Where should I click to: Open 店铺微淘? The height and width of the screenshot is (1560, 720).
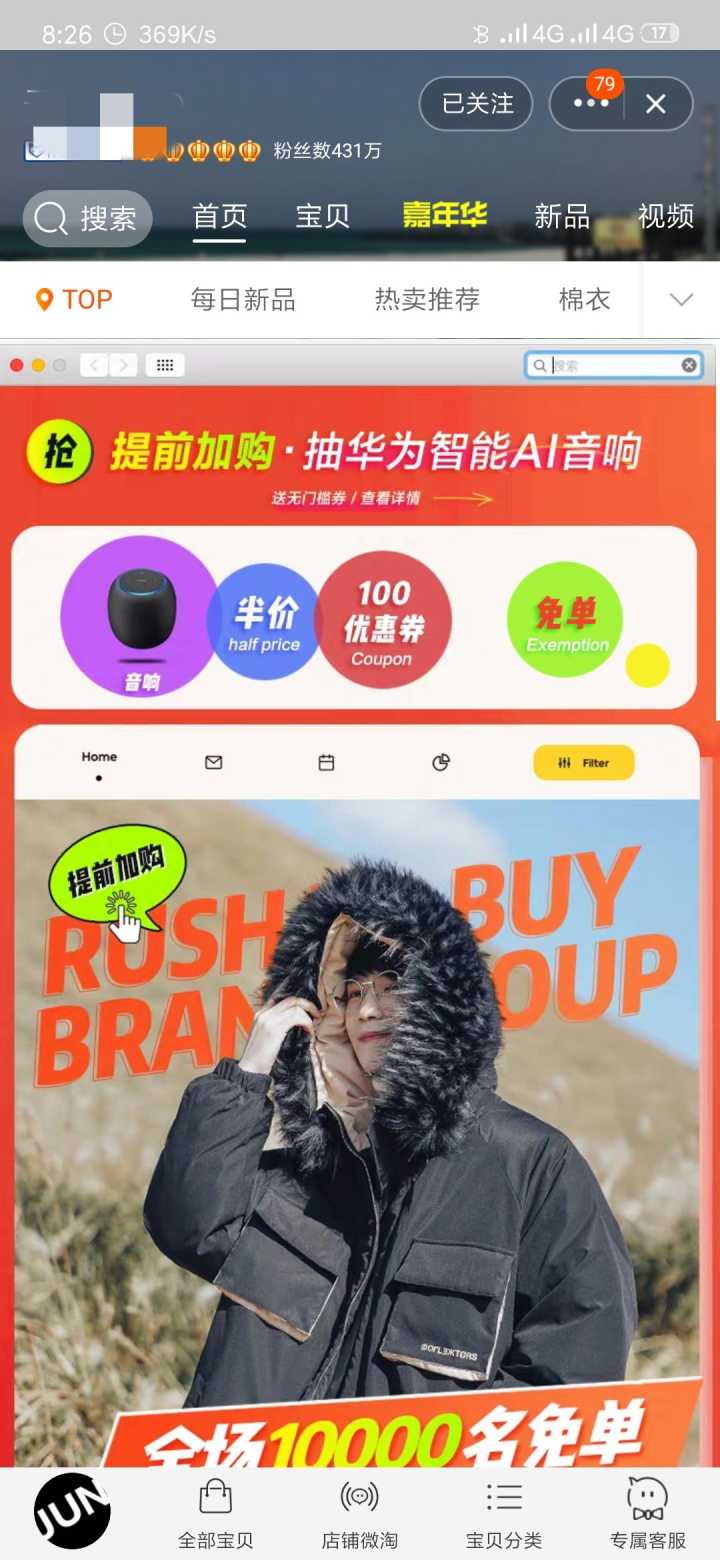(359, 1513)
